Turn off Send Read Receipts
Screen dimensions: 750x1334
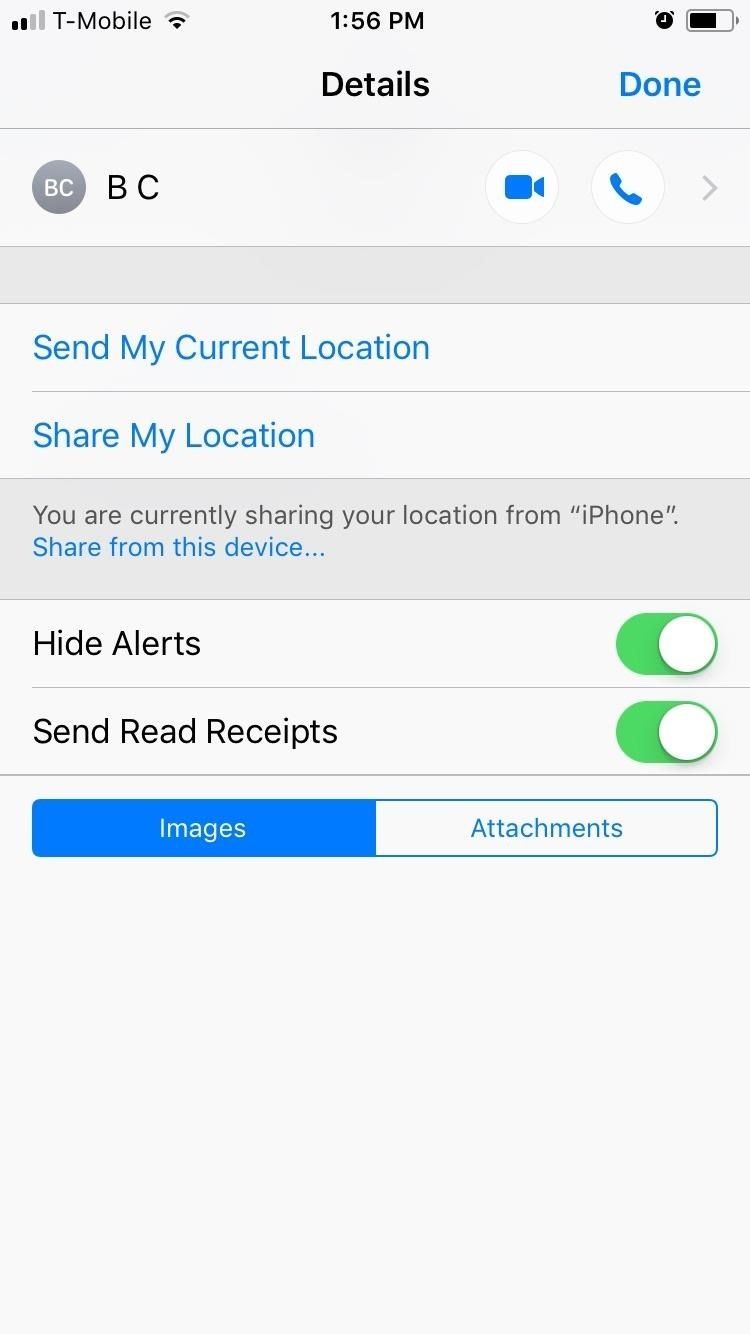tap(666, 731)
